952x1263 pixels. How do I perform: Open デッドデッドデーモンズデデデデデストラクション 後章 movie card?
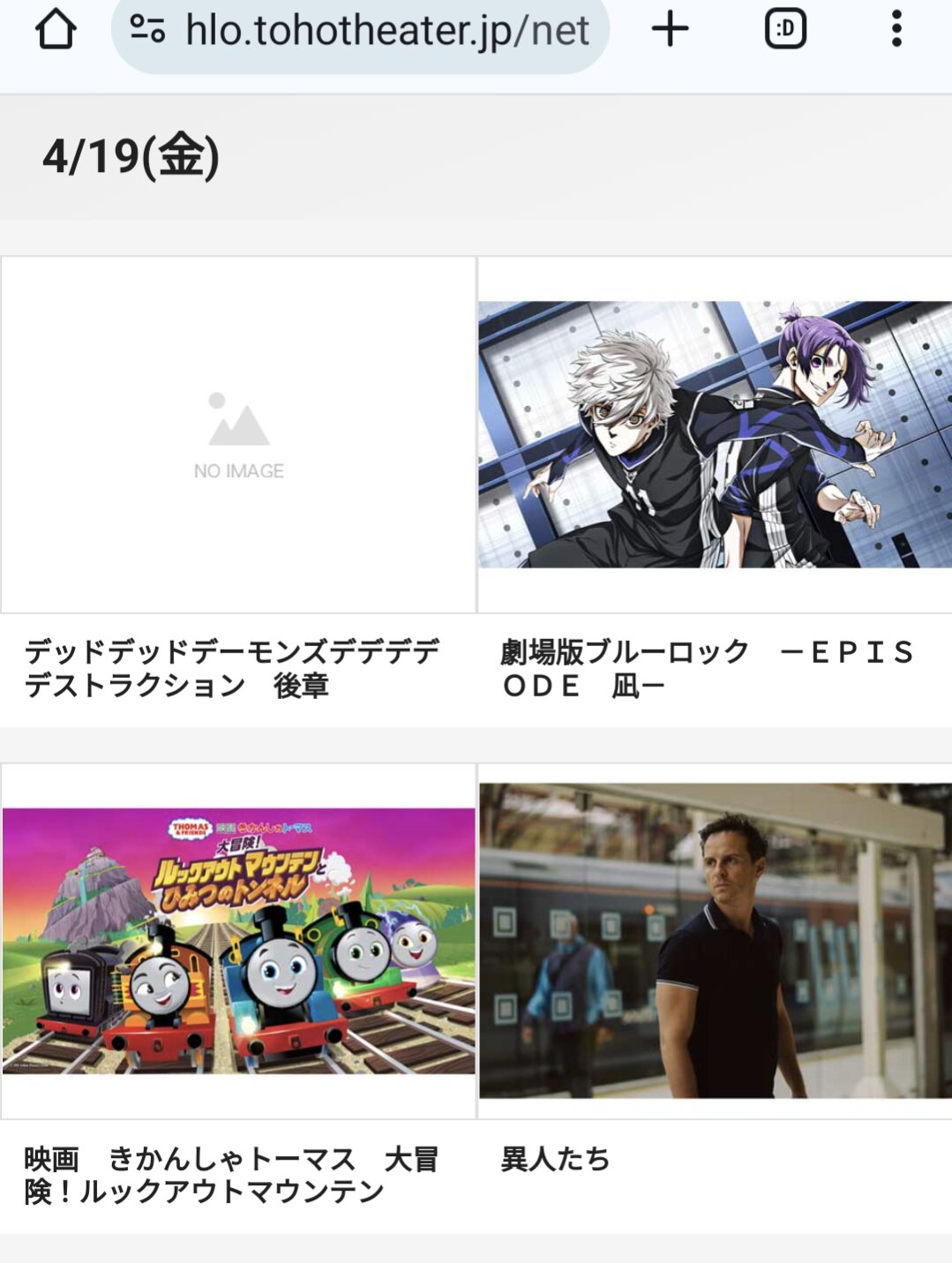(238, 492)
